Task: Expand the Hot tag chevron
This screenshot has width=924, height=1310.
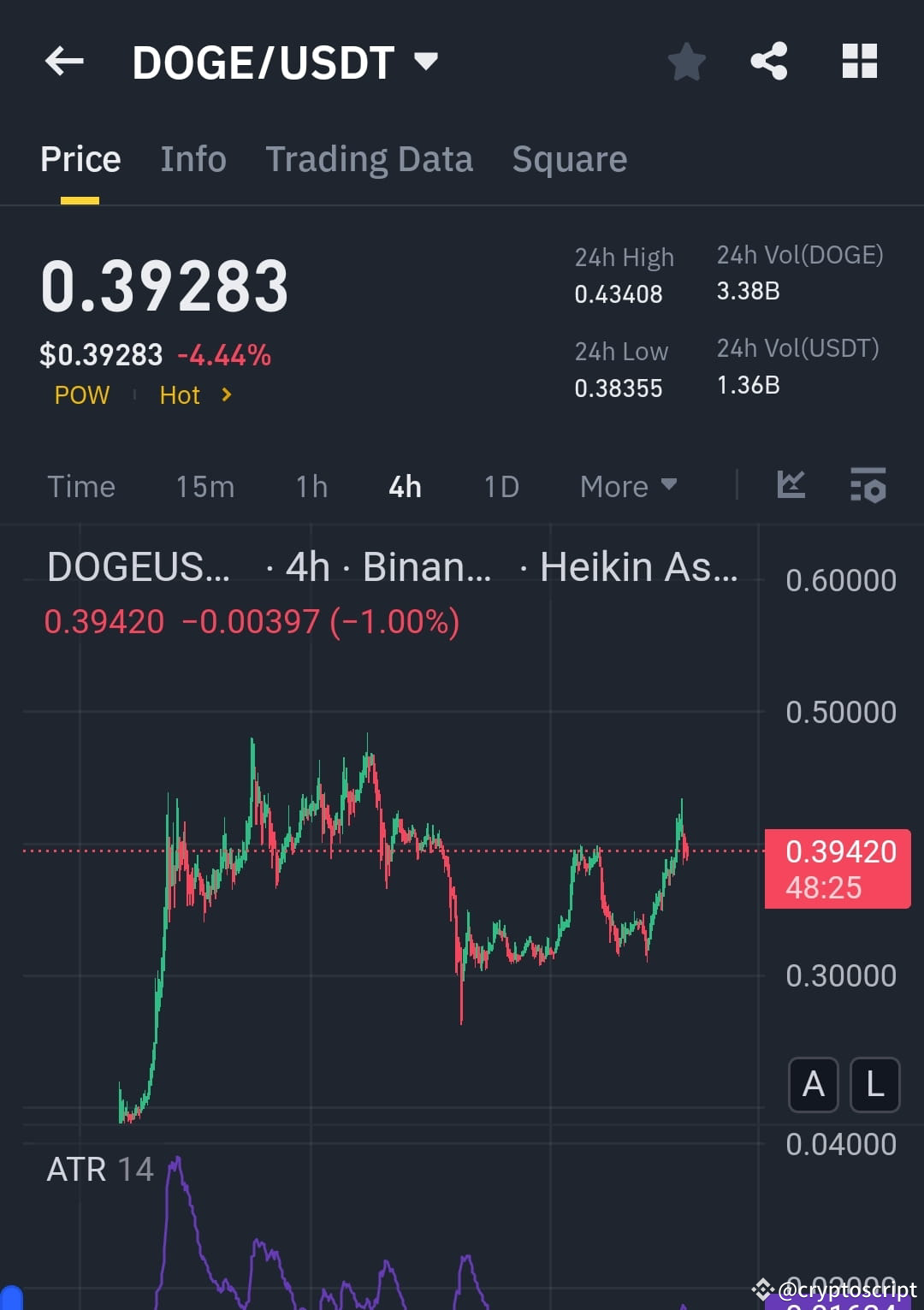Action: coord(226,395)
